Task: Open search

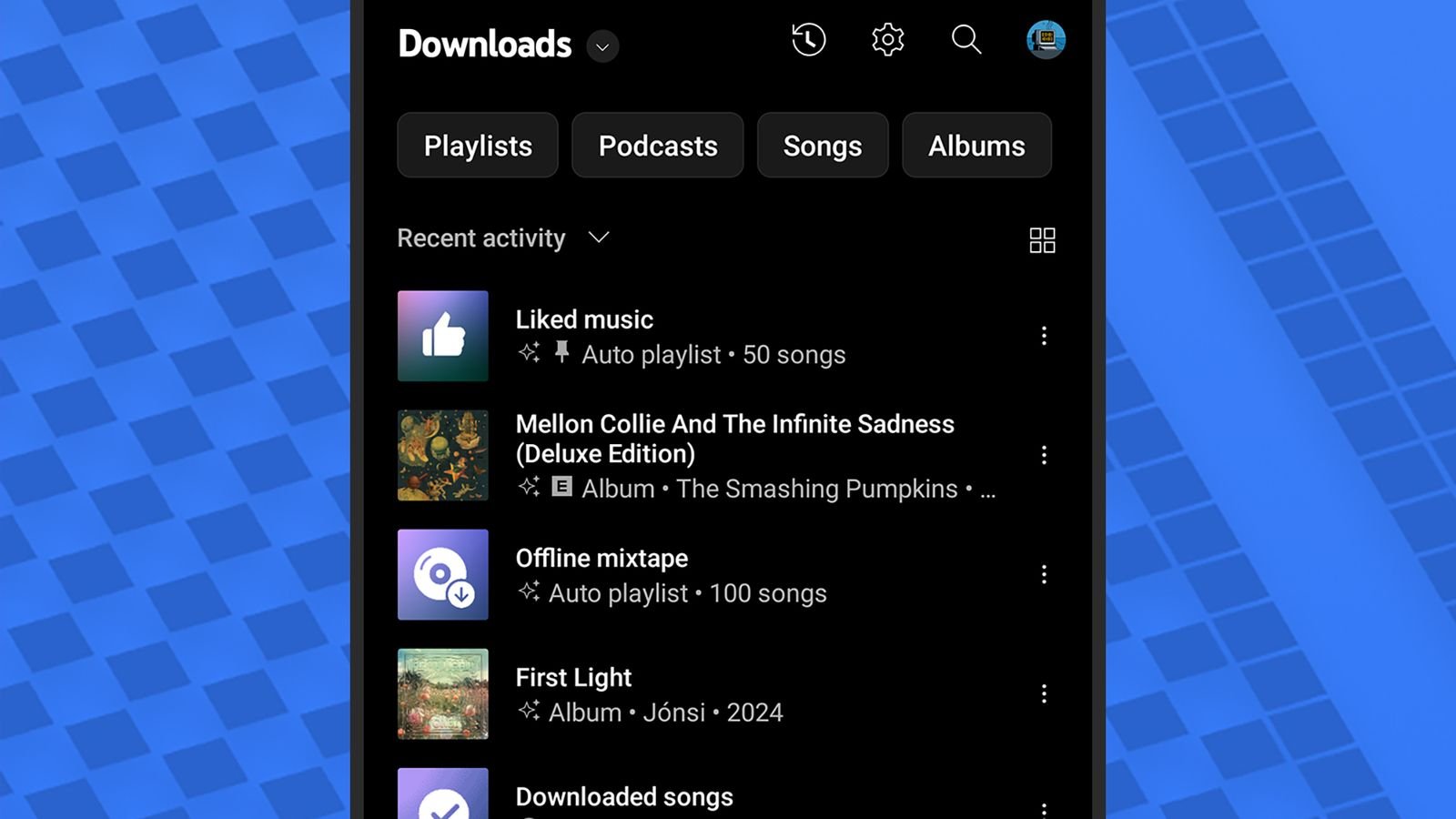Action: point(966,40)
